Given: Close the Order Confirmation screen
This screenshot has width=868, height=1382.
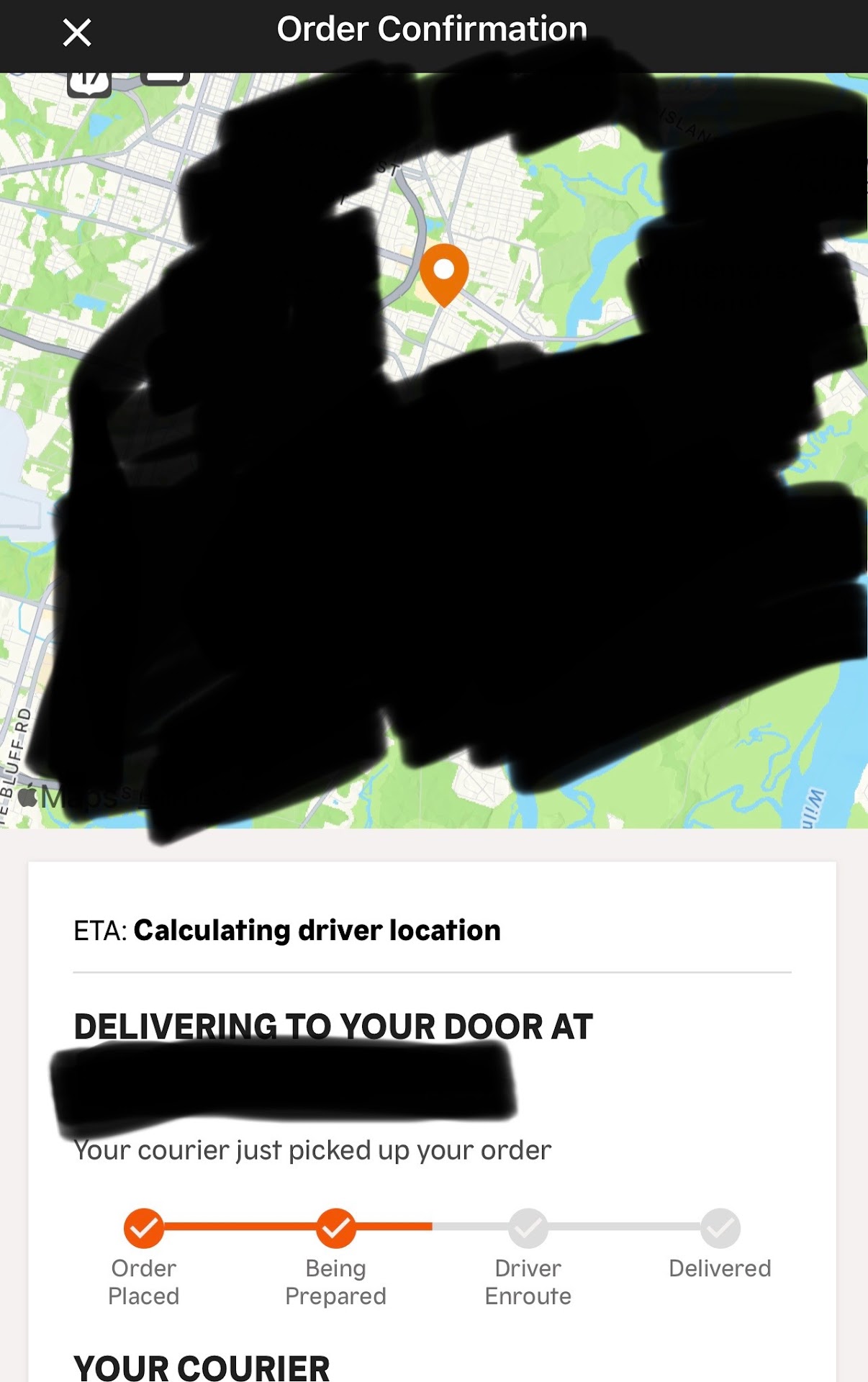Looking at the screenshot, I should (77, 33).
